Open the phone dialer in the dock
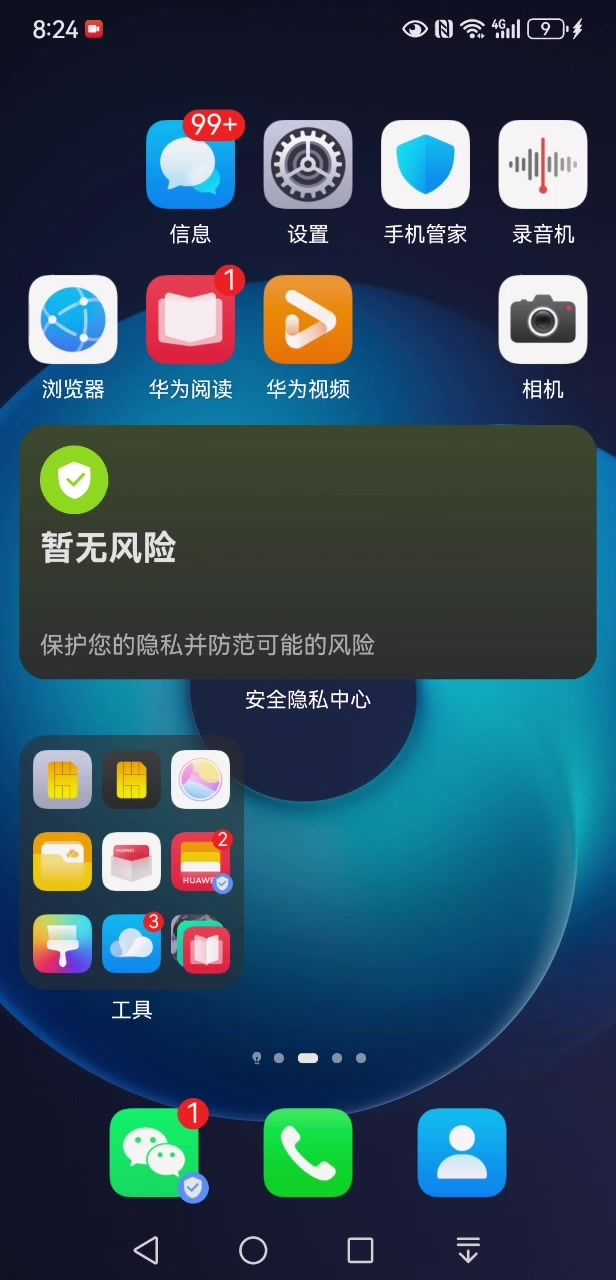The width and height of the screenshot is (616, 1280). 308,1153
